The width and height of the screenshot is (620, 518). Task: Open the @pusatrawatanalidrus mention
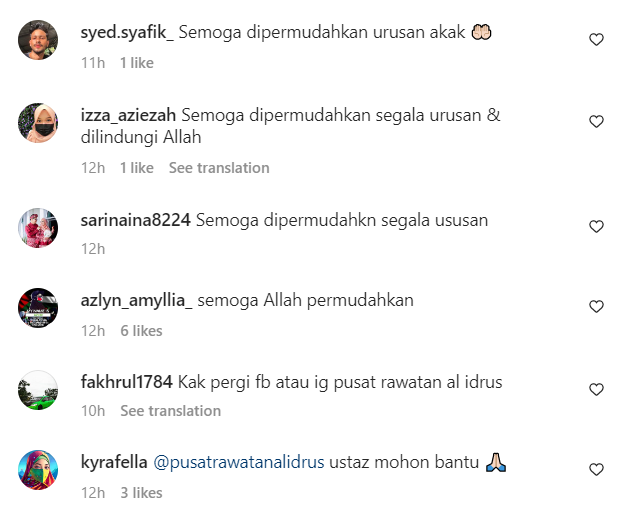pyautogui.click(x=238, y=463)
